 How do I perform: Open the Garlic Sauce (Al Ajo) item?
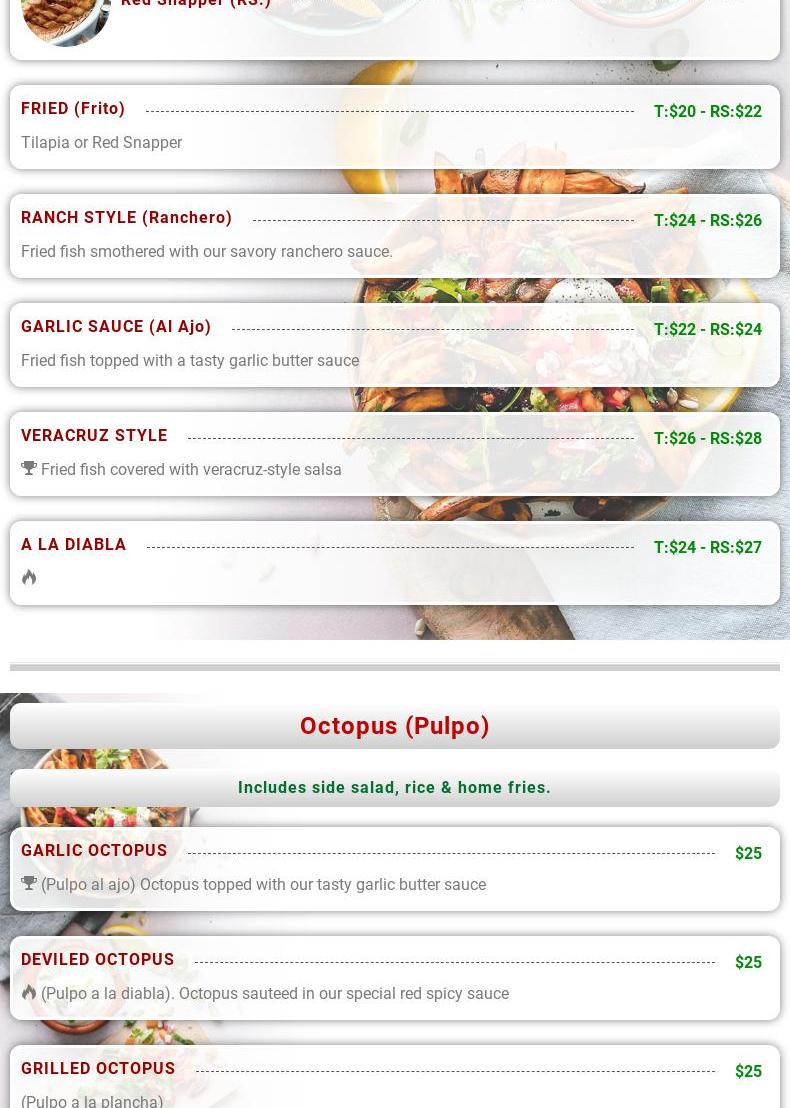coord(116,327)
